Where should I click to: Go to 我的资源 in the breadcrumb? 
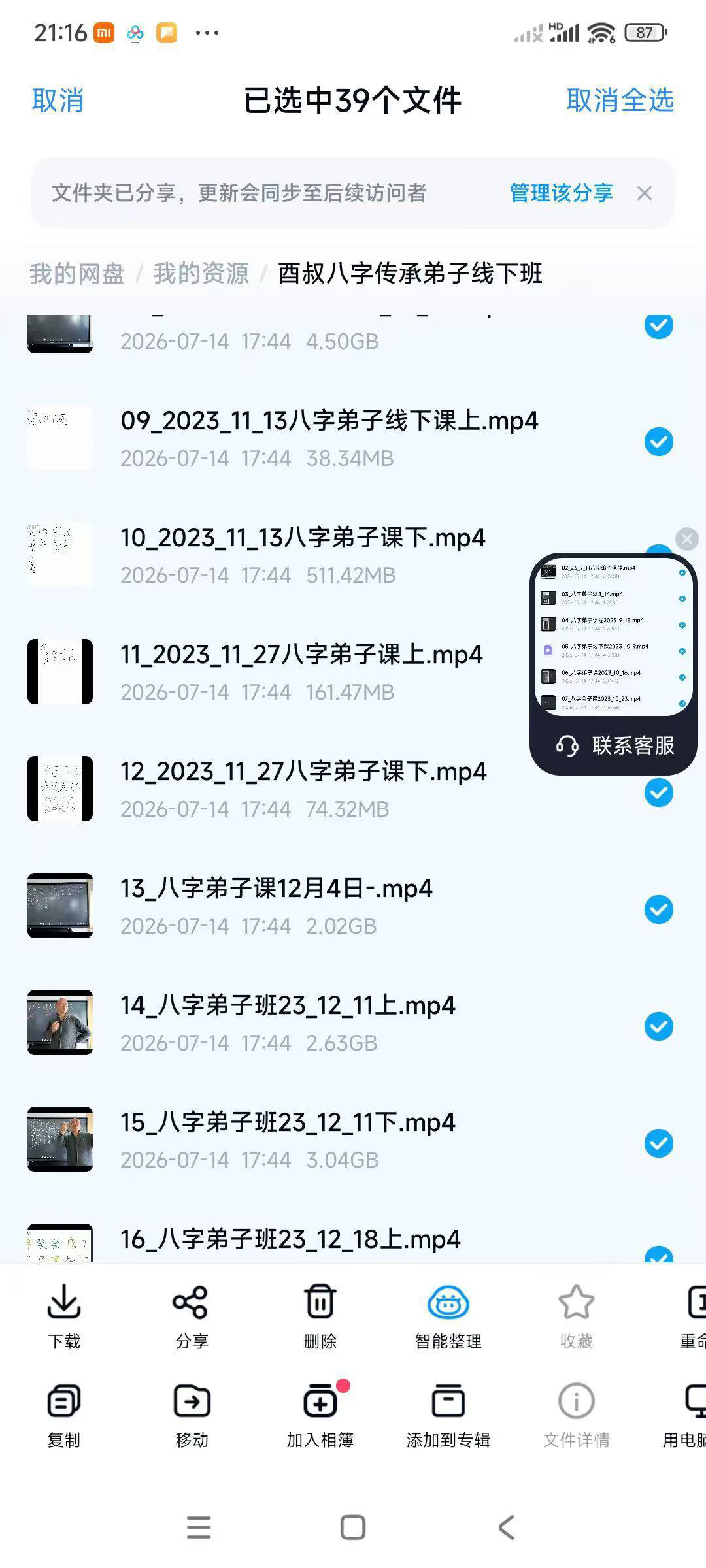(x=201, y=273)
